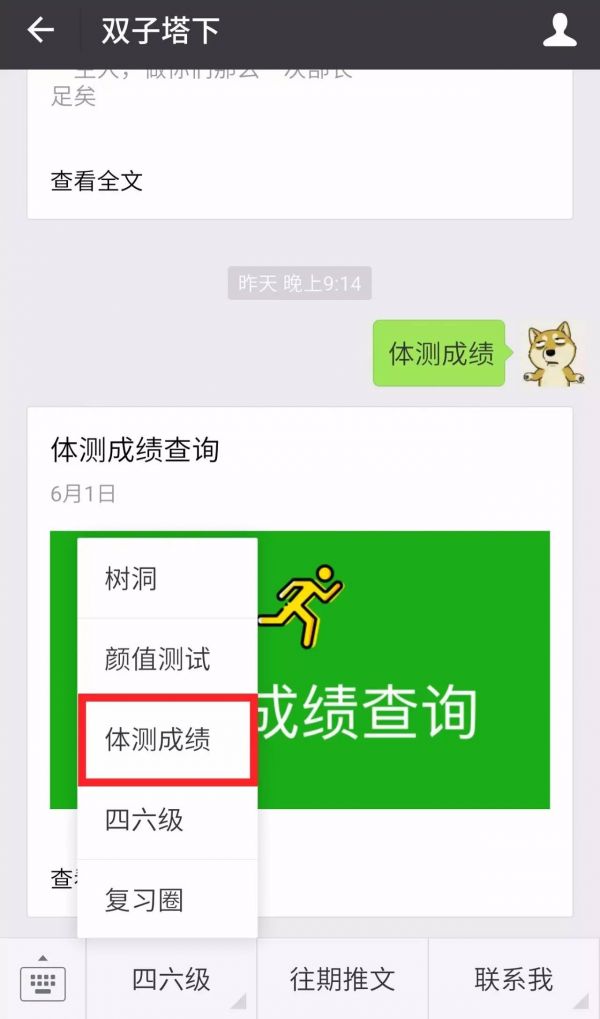Go back from 双子塔下 chat
Image resolution: width=600 pixels, height=1019 pixels.
[40, 31]
